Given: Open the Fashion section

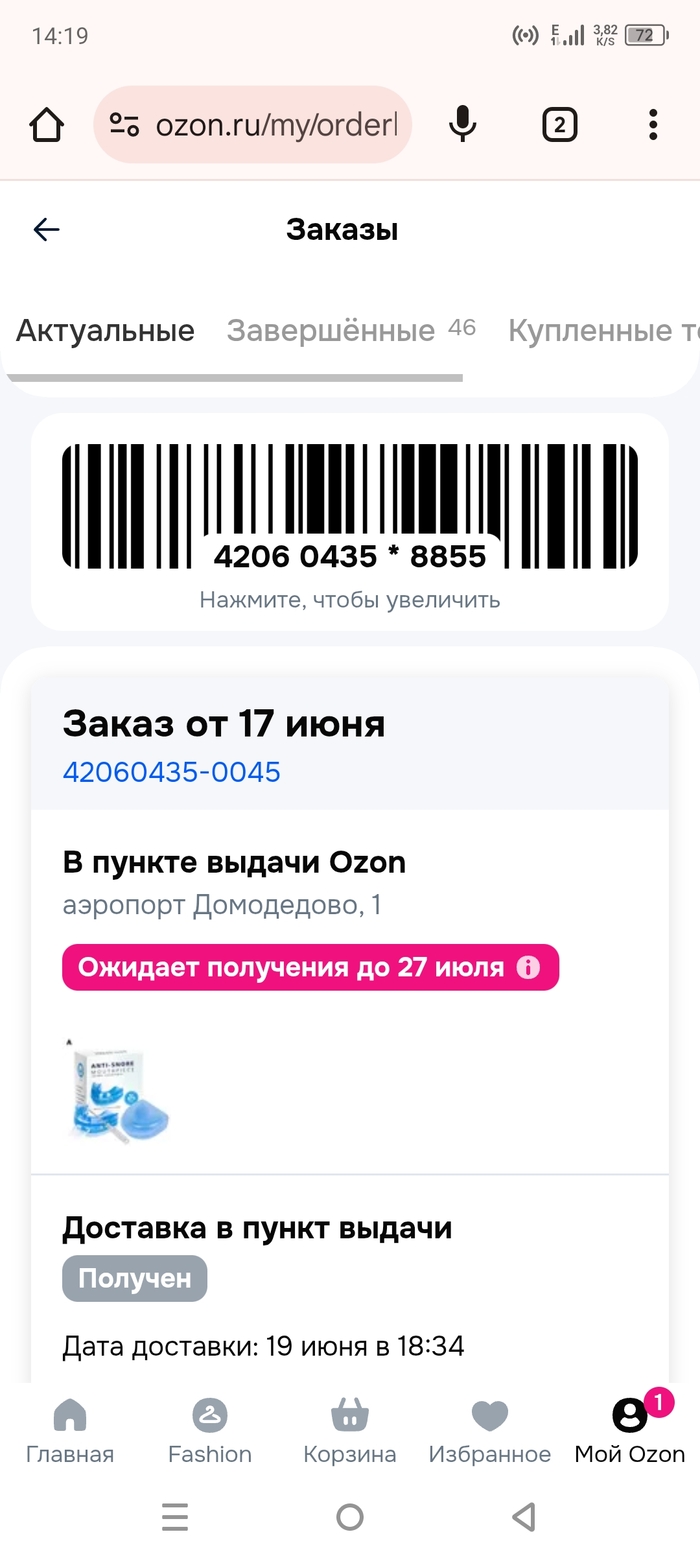Looking at the screenshot, I should (210, 1430).
